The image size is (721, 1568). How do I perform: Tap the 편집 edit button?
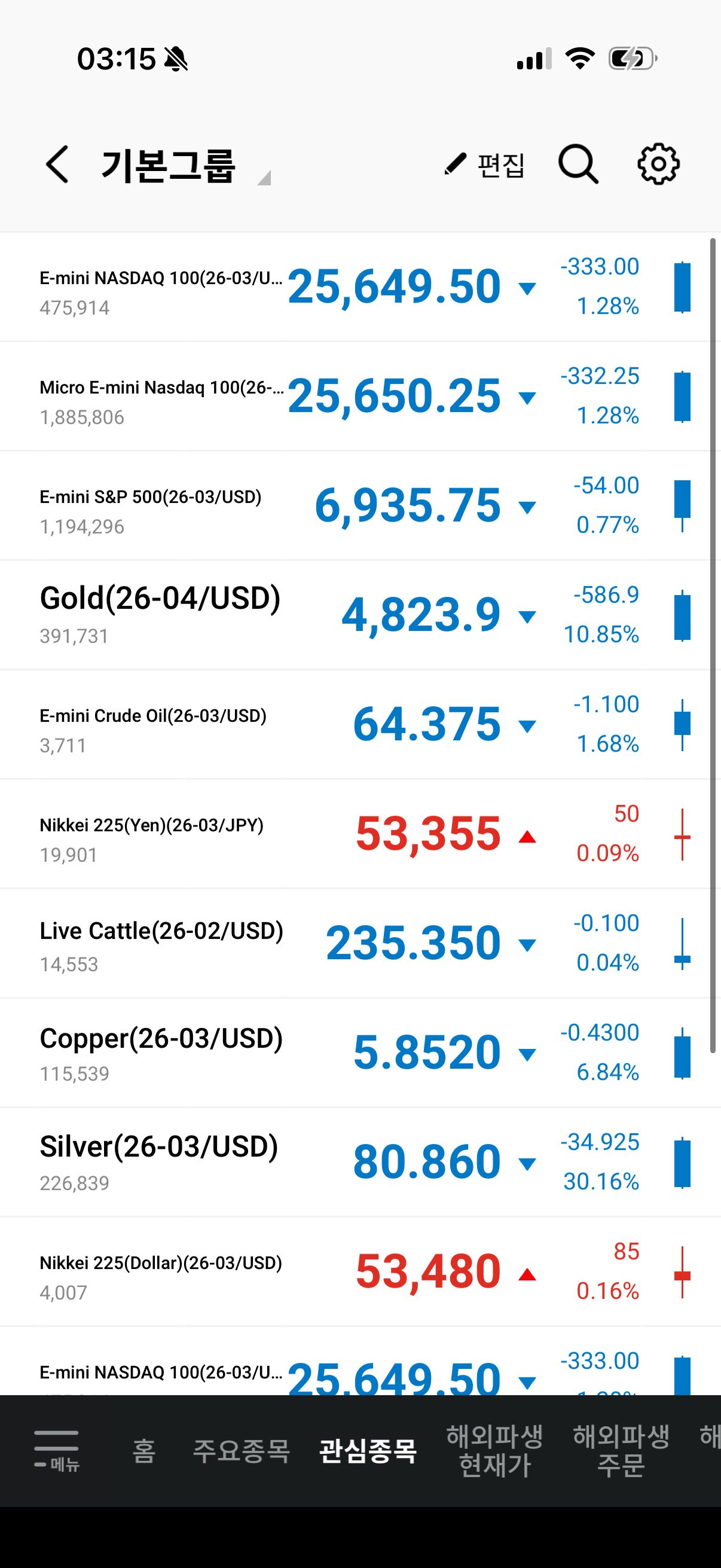pos(485,164)
